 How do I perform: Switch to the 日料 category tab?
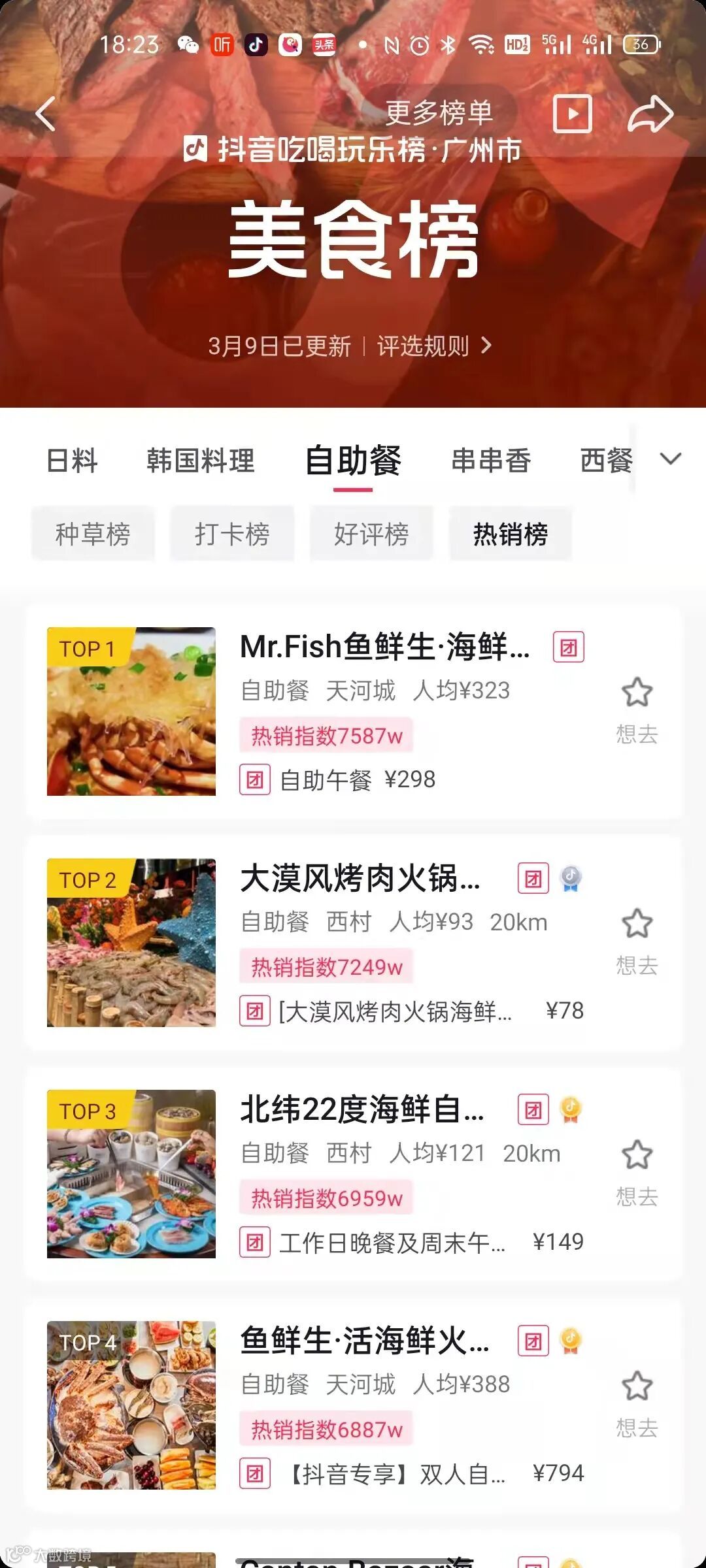point(72,461)
